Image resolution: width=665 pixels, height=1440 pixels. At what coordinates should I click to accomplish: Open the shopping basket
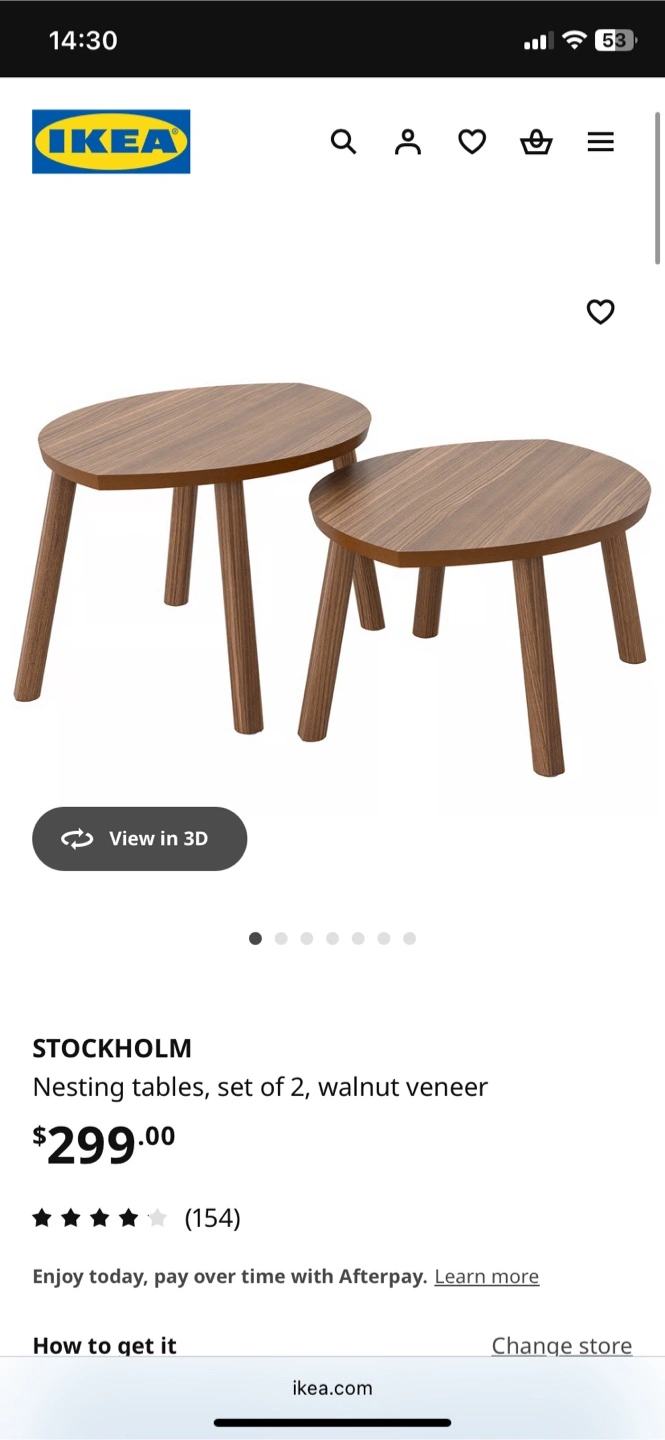tap(536, 142)
